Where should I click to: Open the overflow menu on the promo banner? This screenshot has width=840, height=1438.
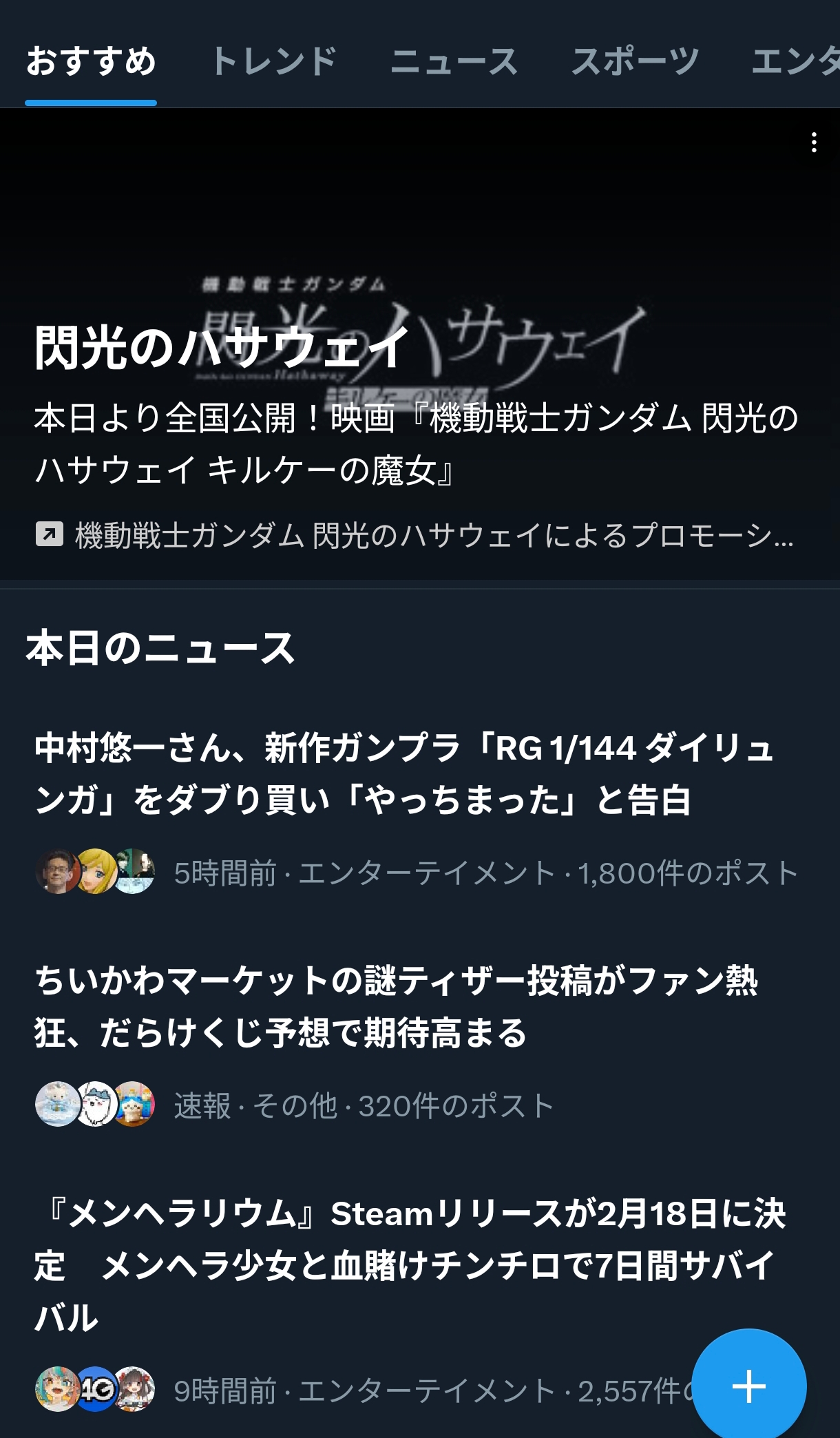coord(814,143)
